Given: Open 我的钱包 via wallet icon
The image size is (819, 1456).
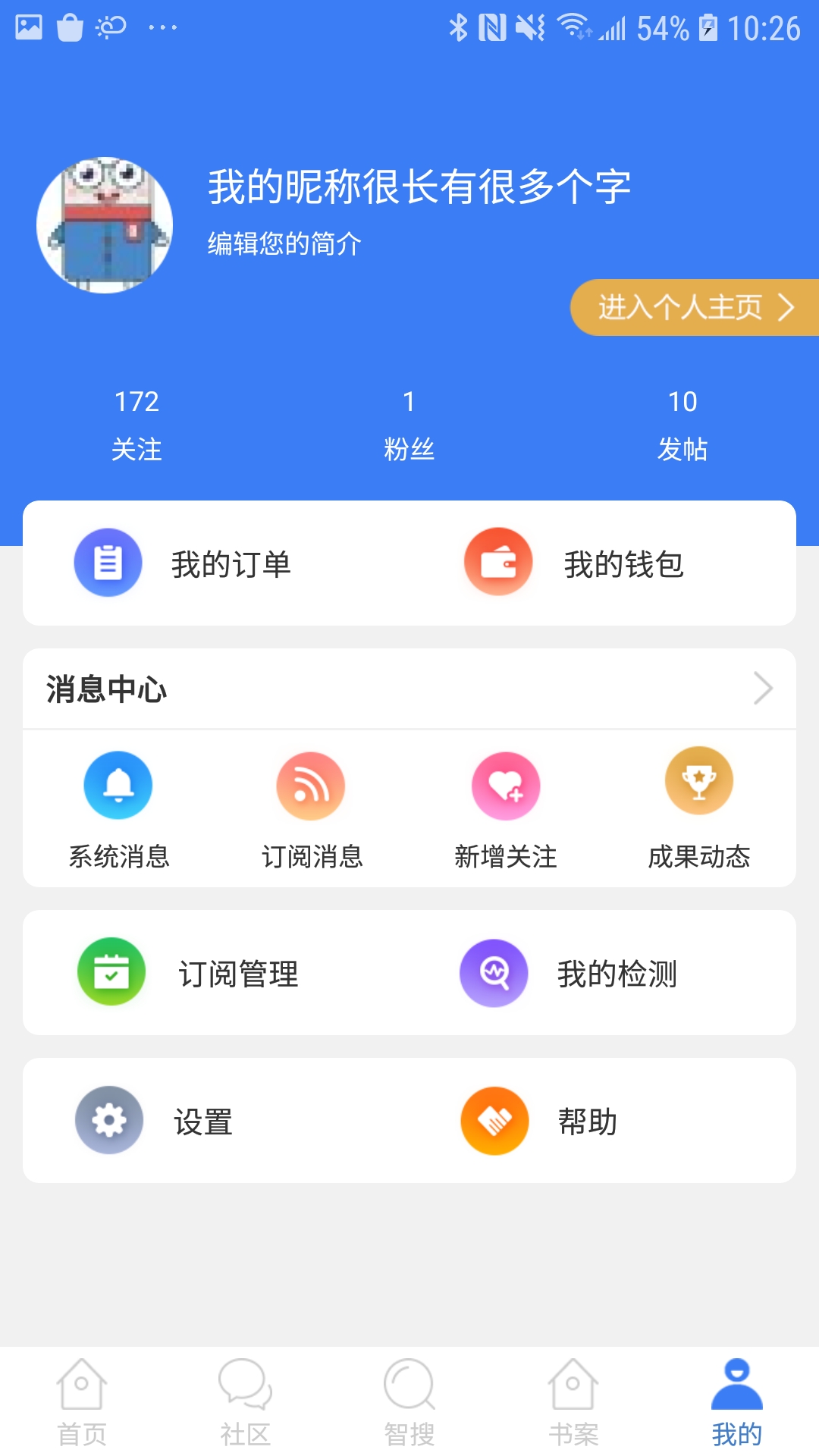Looking at the screenshot, I should [497, 563].
